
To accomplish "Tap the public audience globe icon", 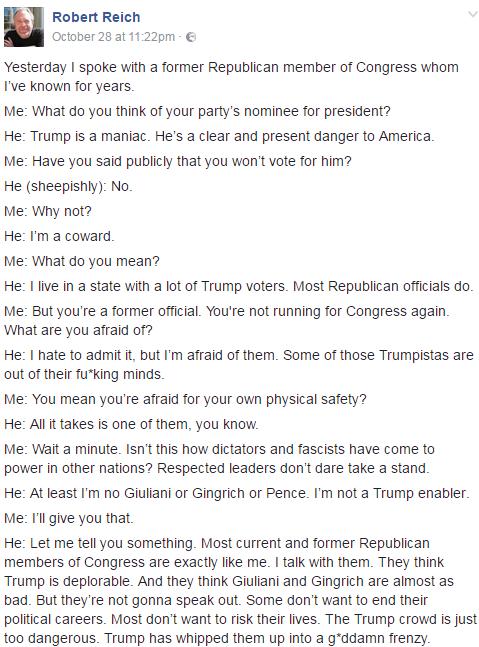I will point(191,37).
